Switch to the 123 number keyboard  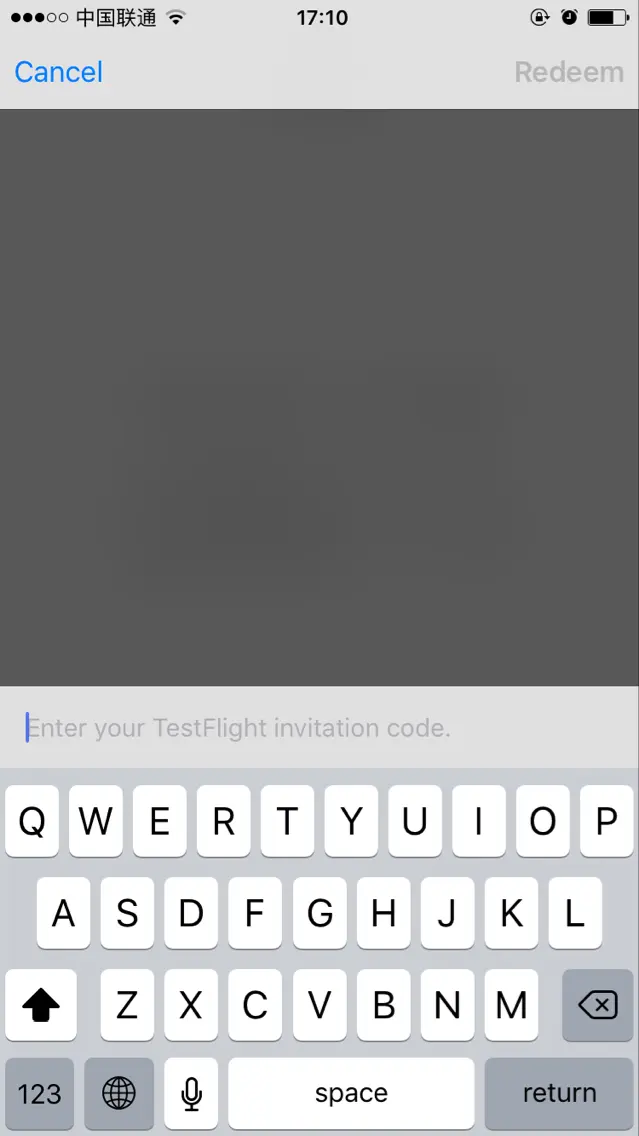pos(39,1093)
